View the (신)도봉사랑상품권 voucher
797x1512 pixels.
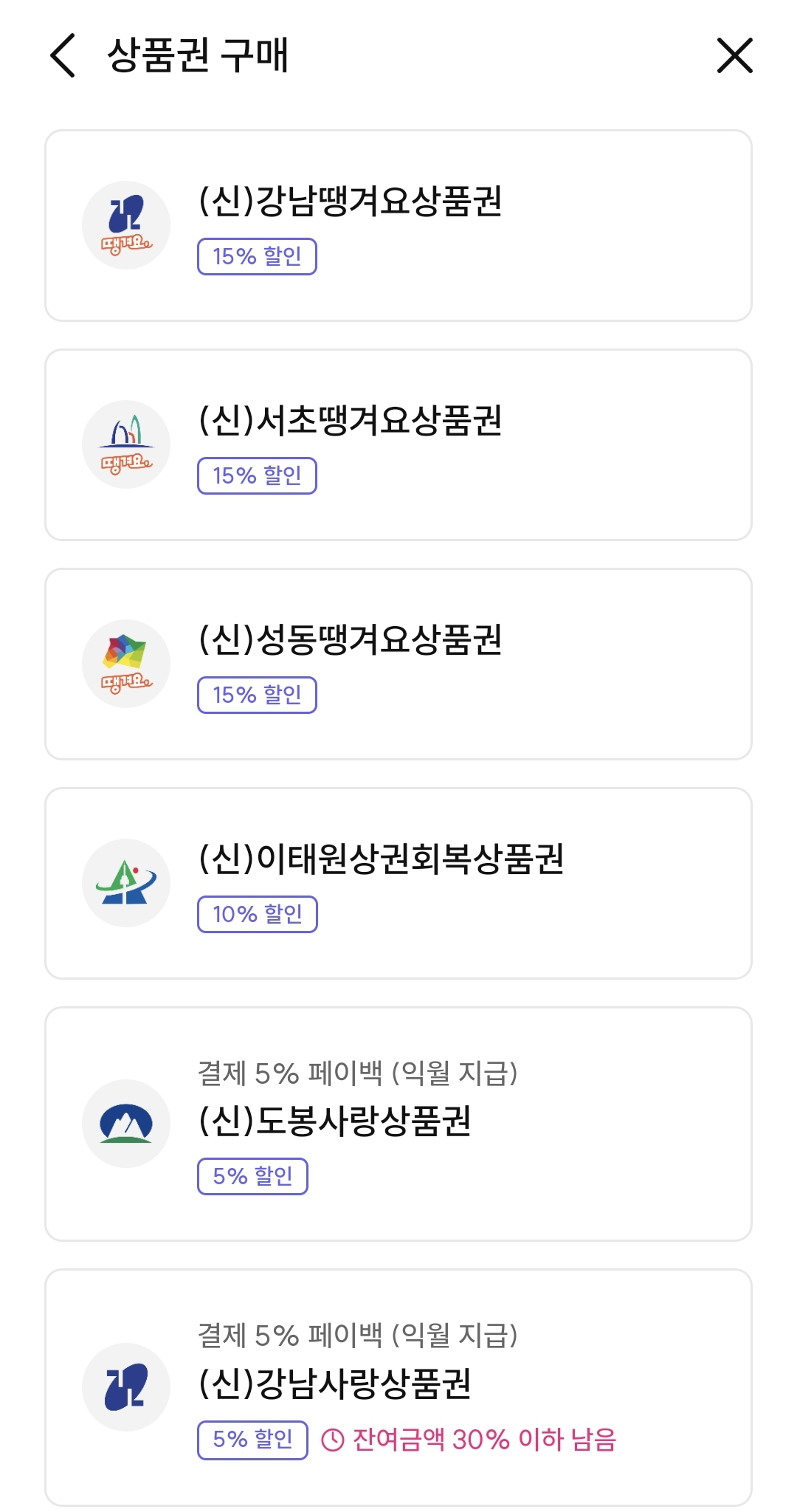tap(398, 1124)
